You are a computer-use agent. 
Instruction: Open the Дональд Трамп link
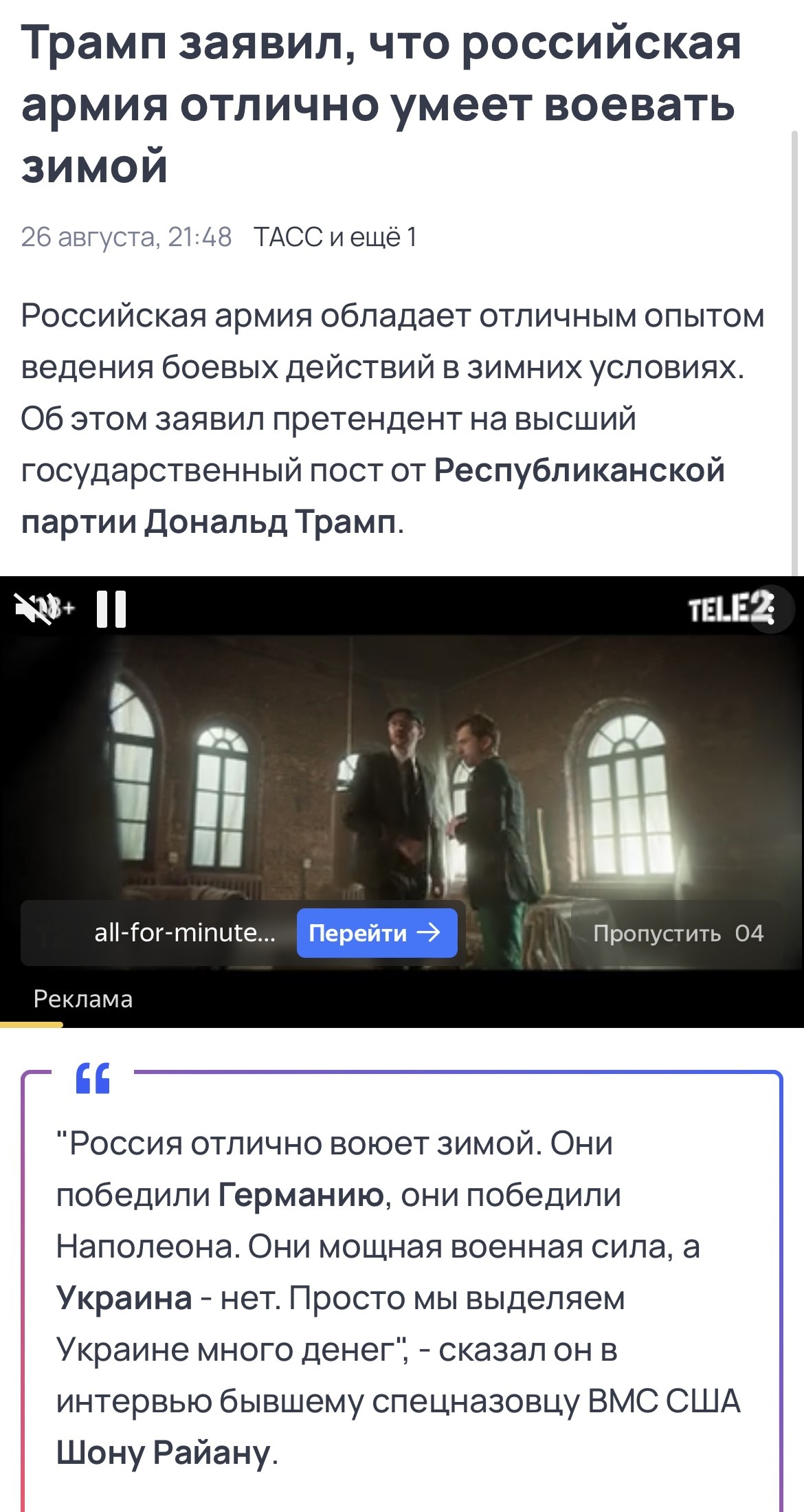[270, 522]
